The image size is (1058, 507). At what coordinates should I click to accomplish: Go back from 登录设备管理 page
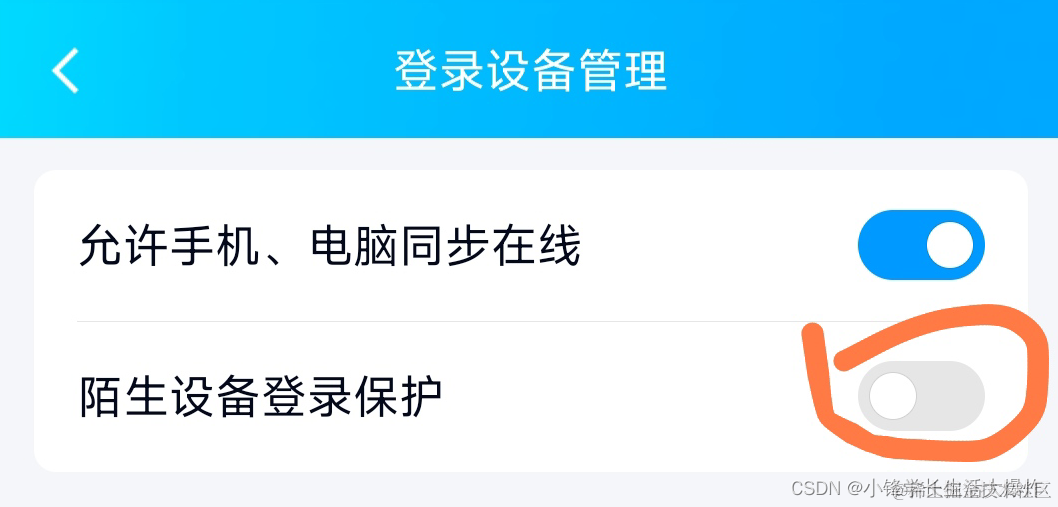point(66,70)
